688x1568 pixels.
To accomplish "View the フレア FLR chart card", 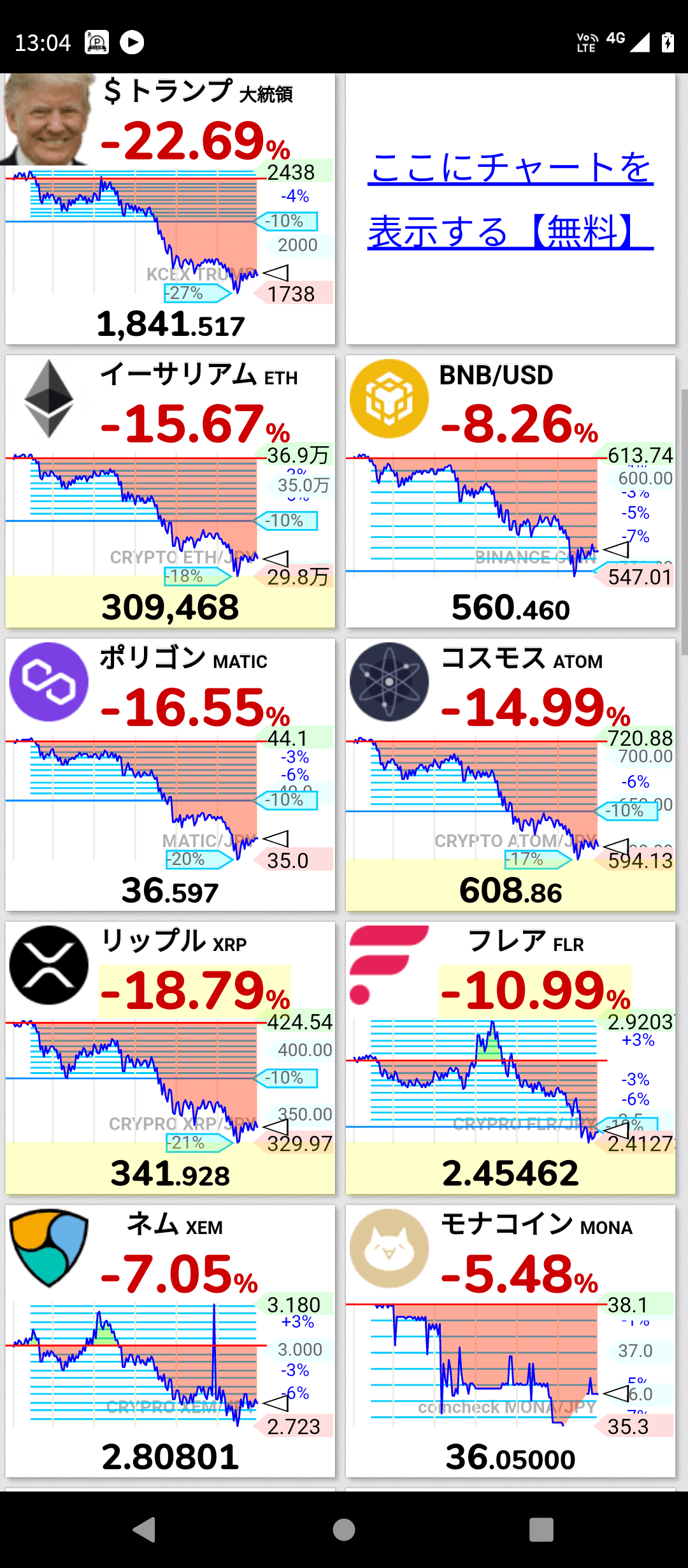I will (510, 1057).
